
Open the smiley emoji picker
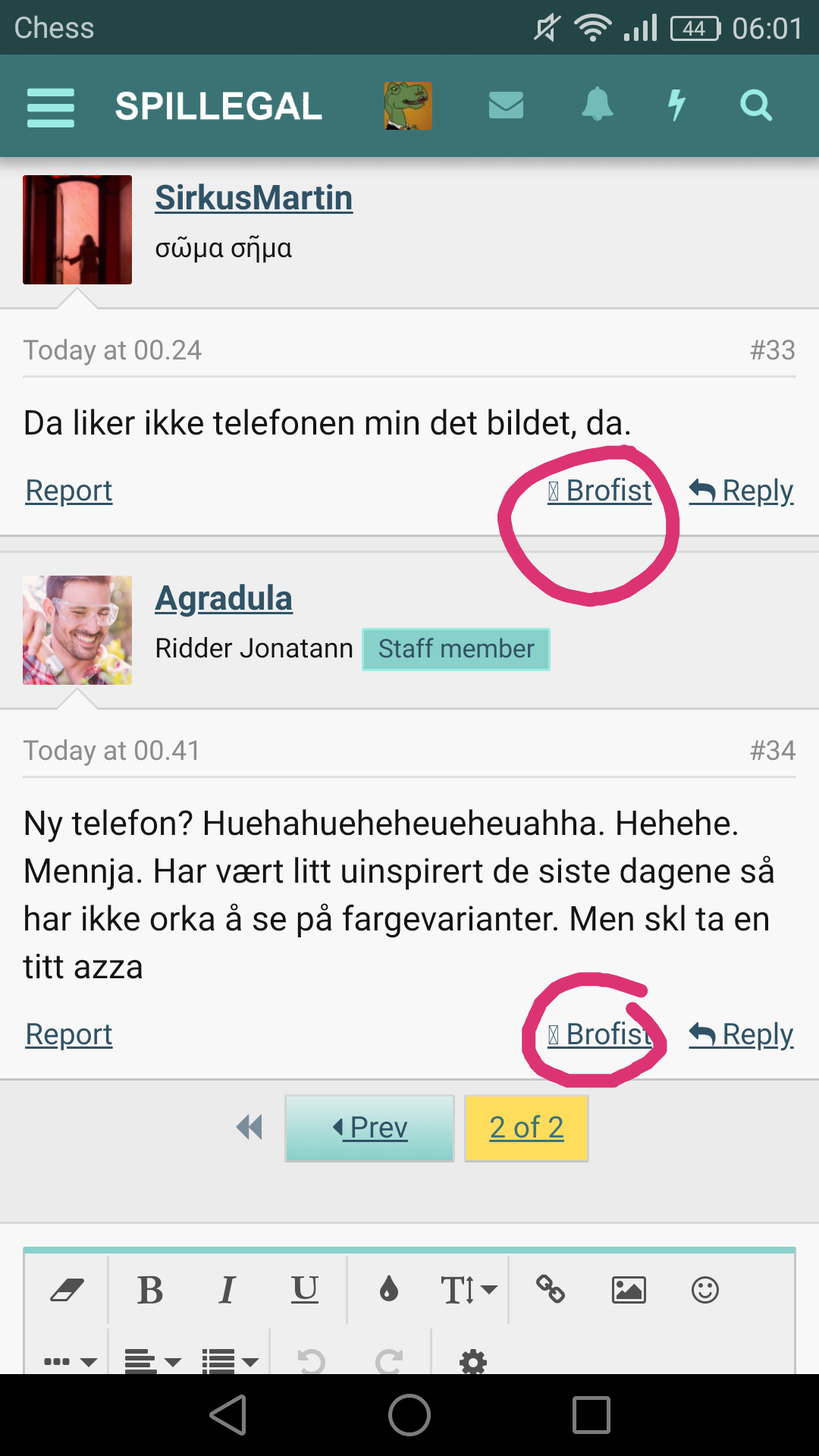point(705,1290)
